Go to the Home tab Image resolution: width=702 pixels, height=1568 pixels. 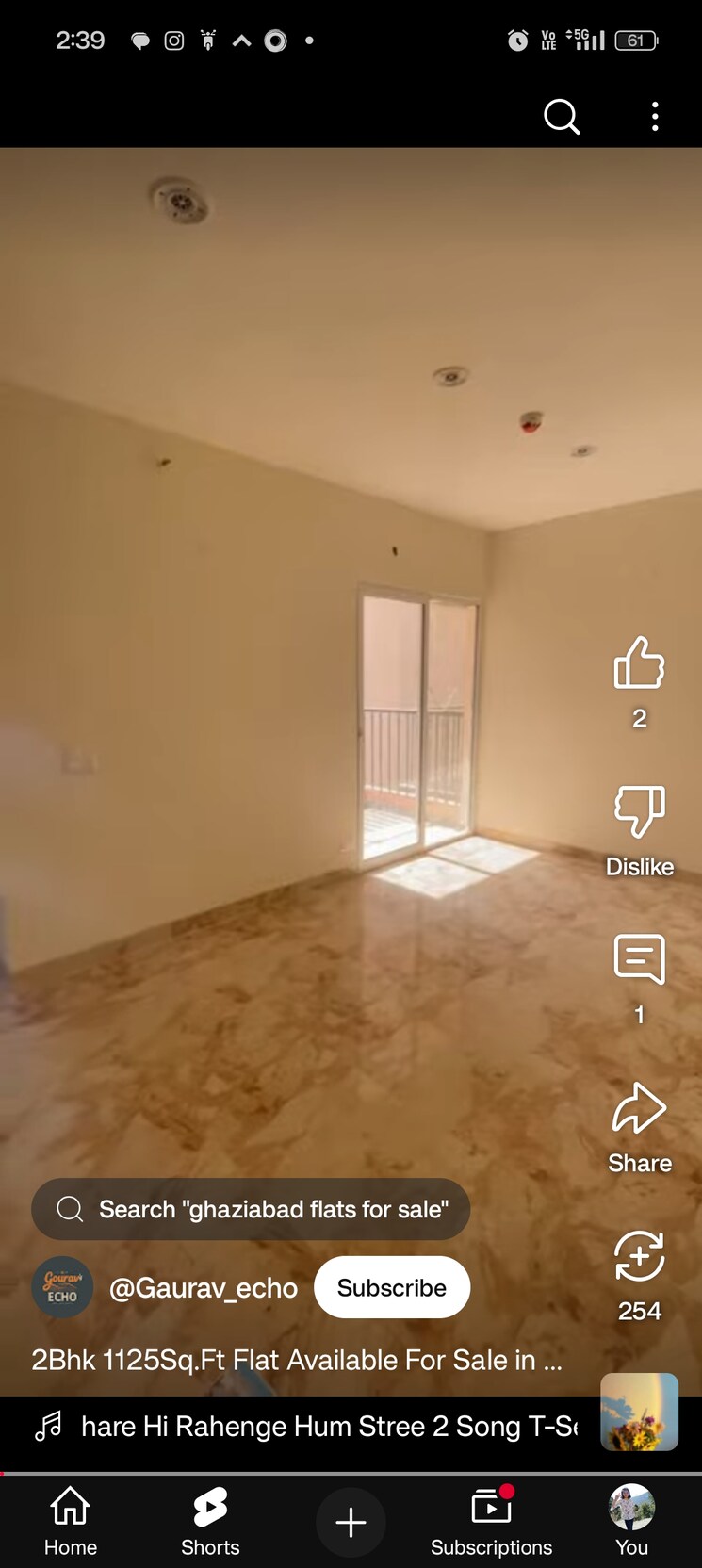click(71, 1521)
